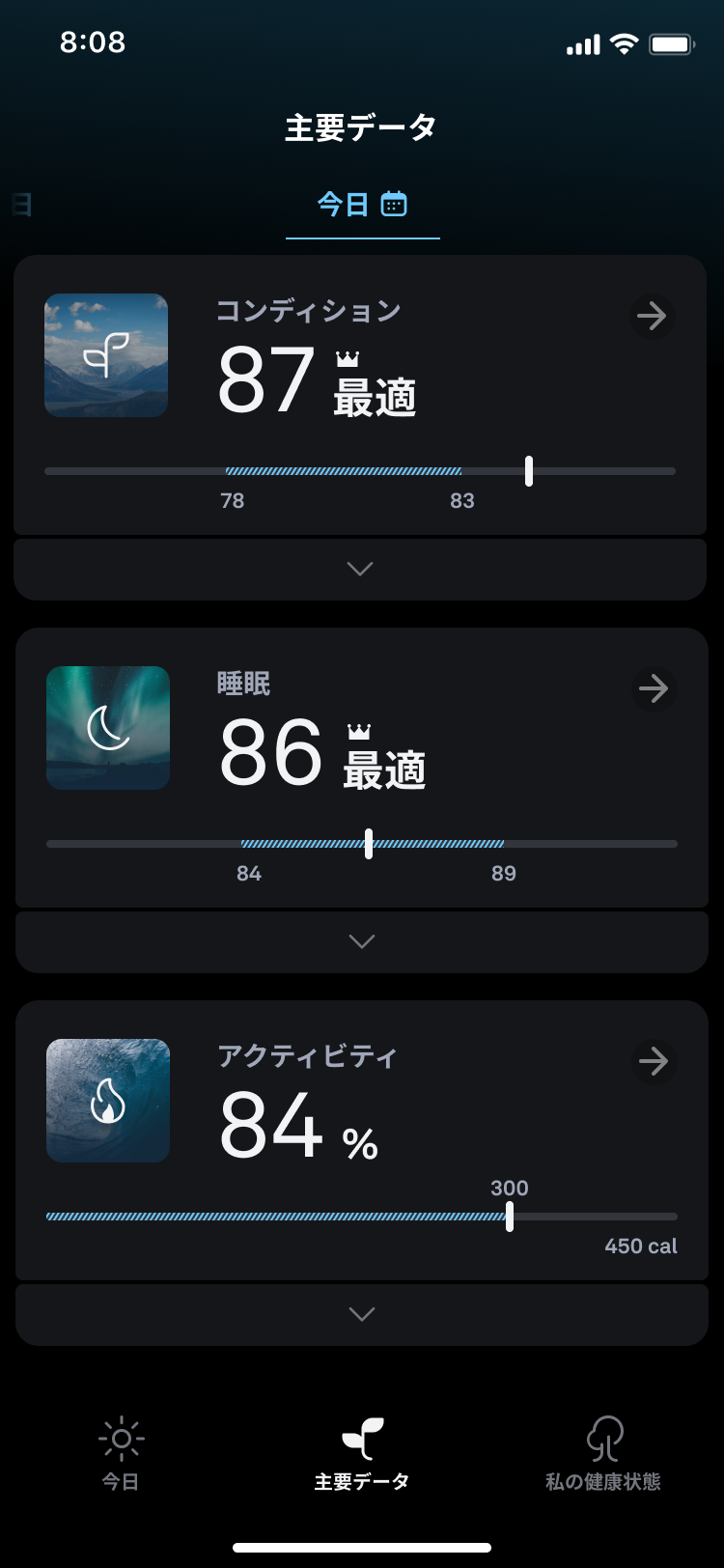The image size is (724, 1568).
Task: Open コンディション details arrow
Action: pos(653,316)
